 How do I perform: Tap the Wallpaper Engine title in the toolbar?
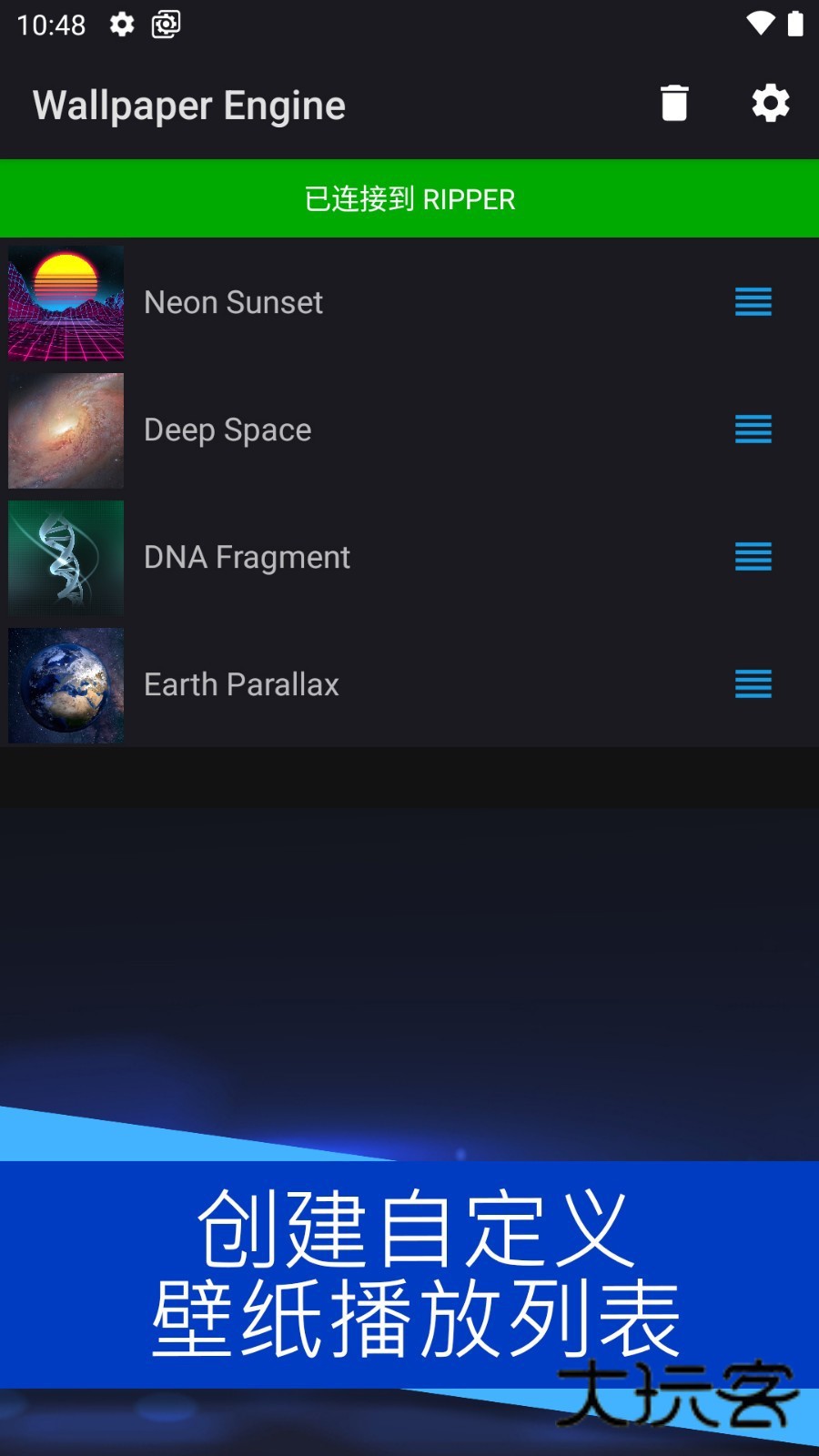(x=188, y=104)
